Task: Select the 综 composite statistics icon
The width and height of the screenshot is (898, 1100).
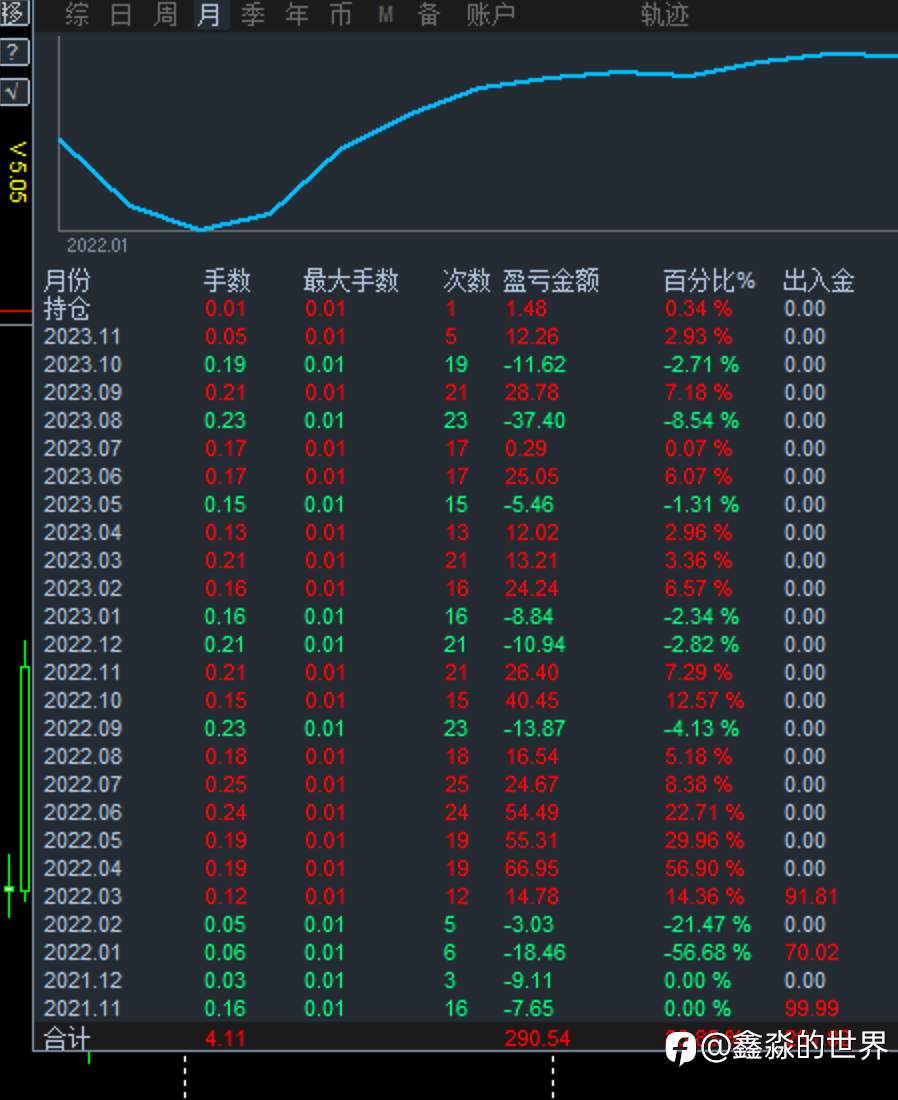Action: coord(75,15)
